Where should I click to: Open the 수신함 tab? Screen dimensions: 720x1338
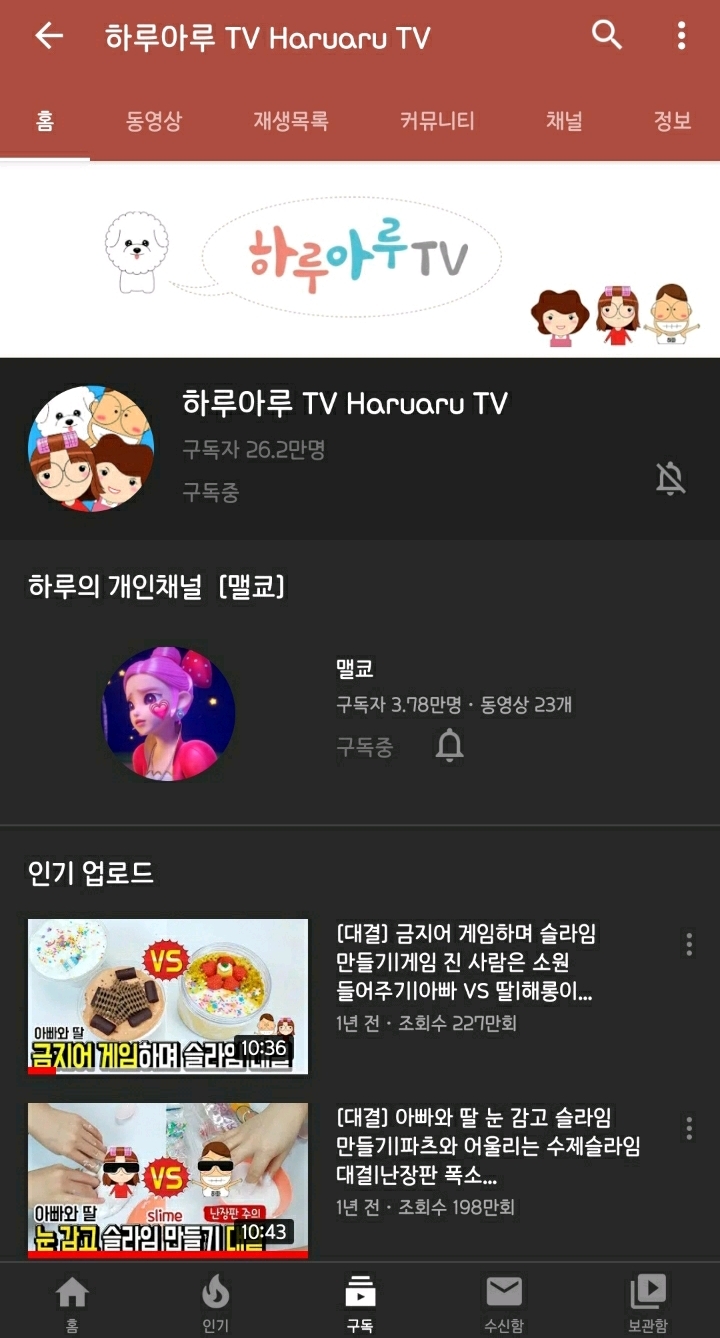(504, 1302)
